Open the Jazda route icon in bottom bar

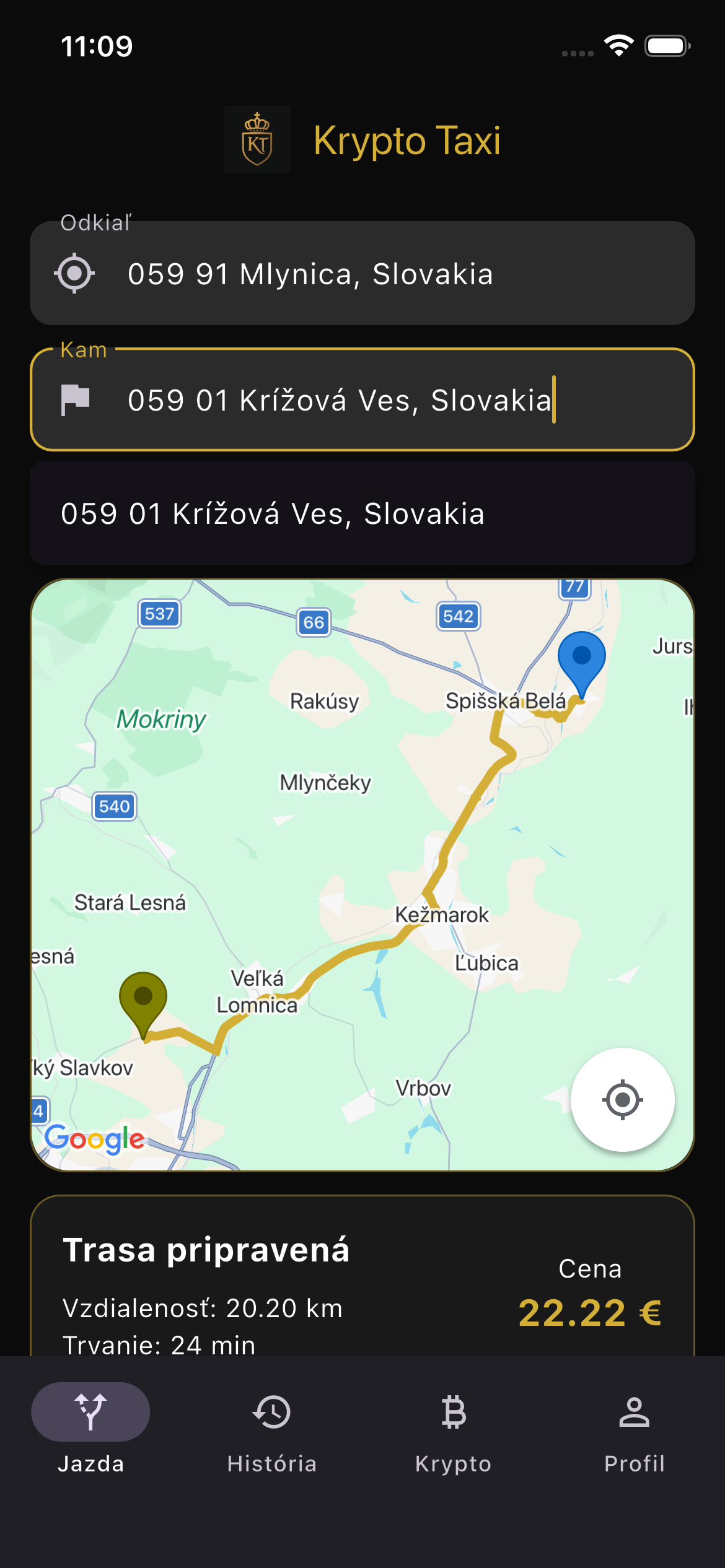click(x=90, y=1412)
